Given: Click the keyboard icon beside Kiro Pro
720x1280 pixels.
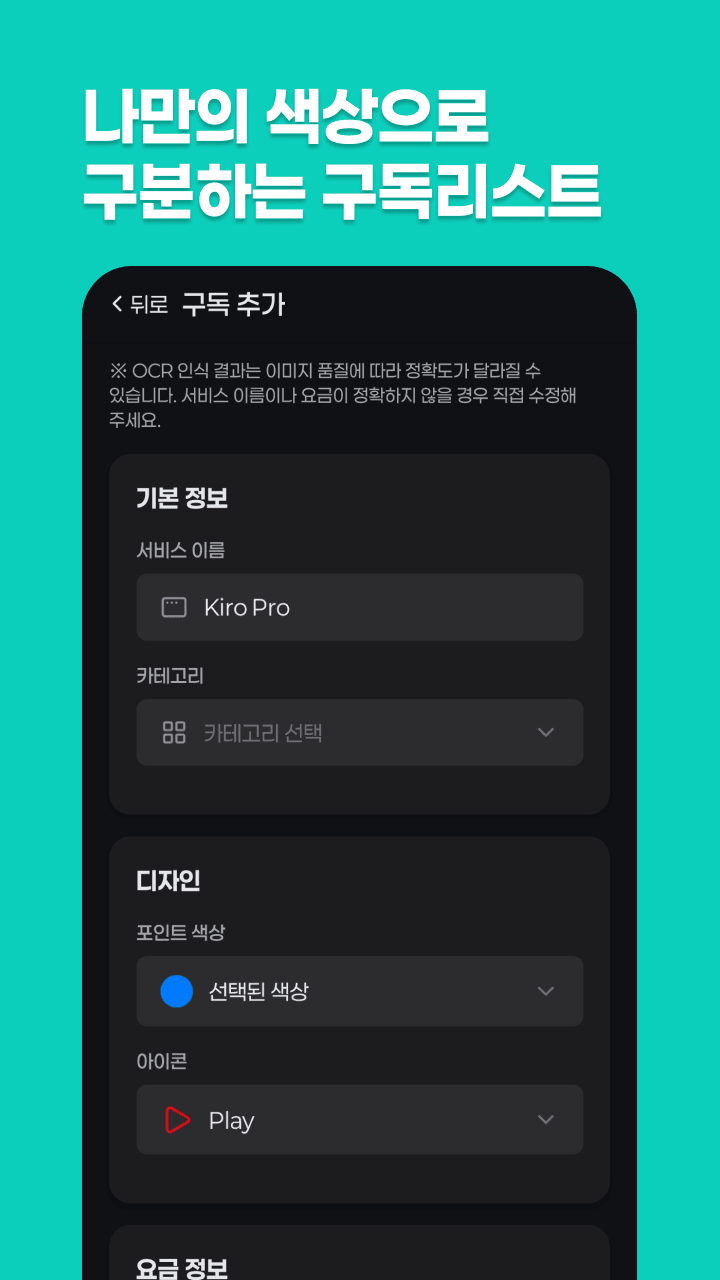Looking at the screenshot, I should [175, 607].
